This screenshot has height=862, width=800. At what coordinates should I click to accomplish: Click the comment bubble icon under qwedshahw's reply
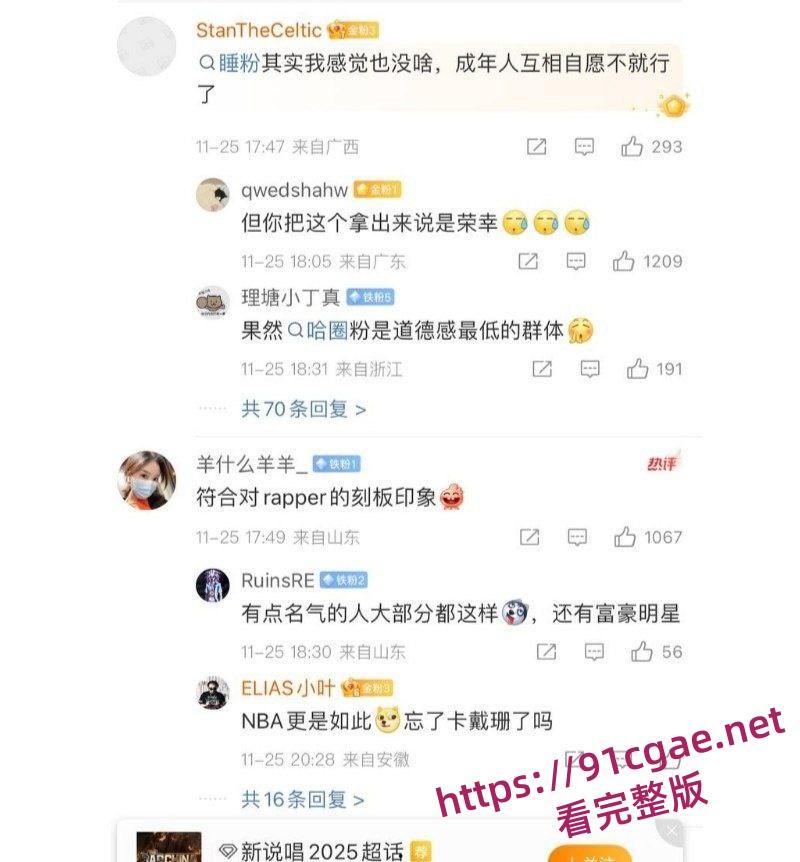[x=577, y=262]
